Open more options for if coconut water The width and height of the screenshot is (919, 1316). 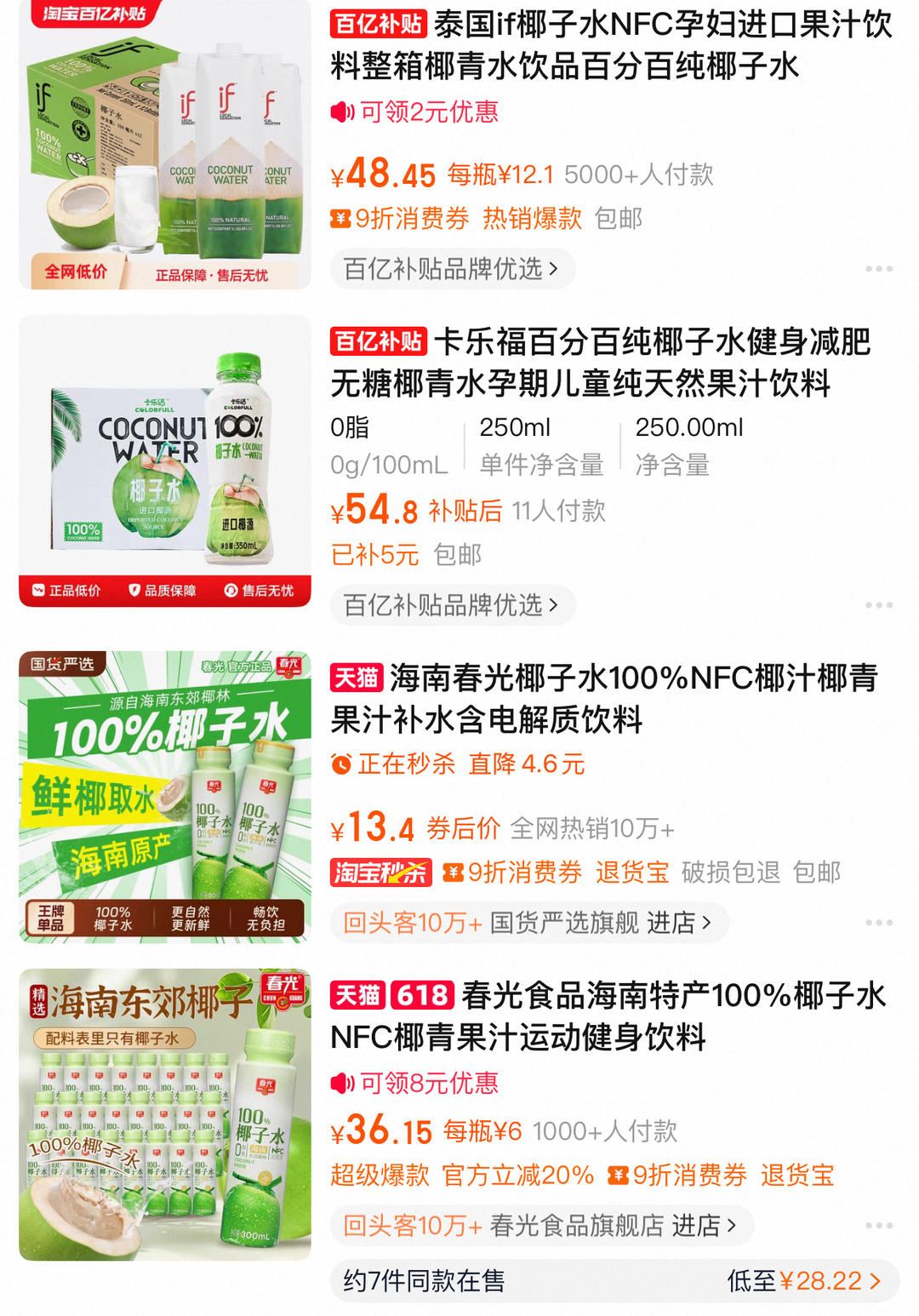(878, 269)
